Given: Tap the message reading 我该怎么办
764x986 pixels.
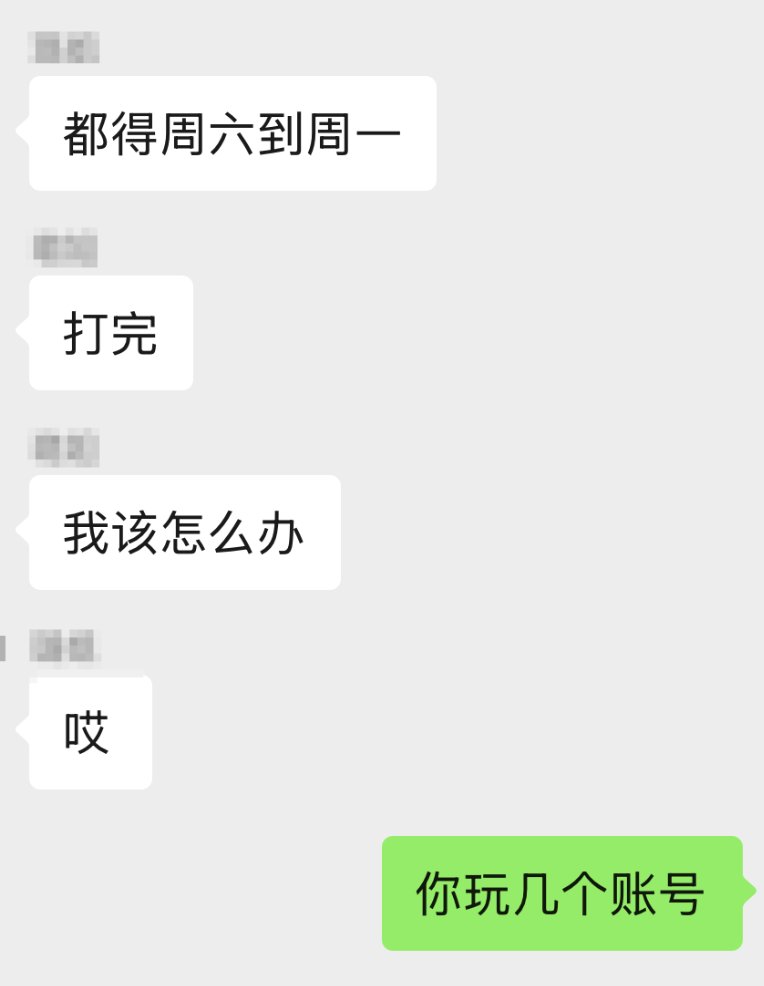Looking at the screenshot, I should tap(184, 532).
